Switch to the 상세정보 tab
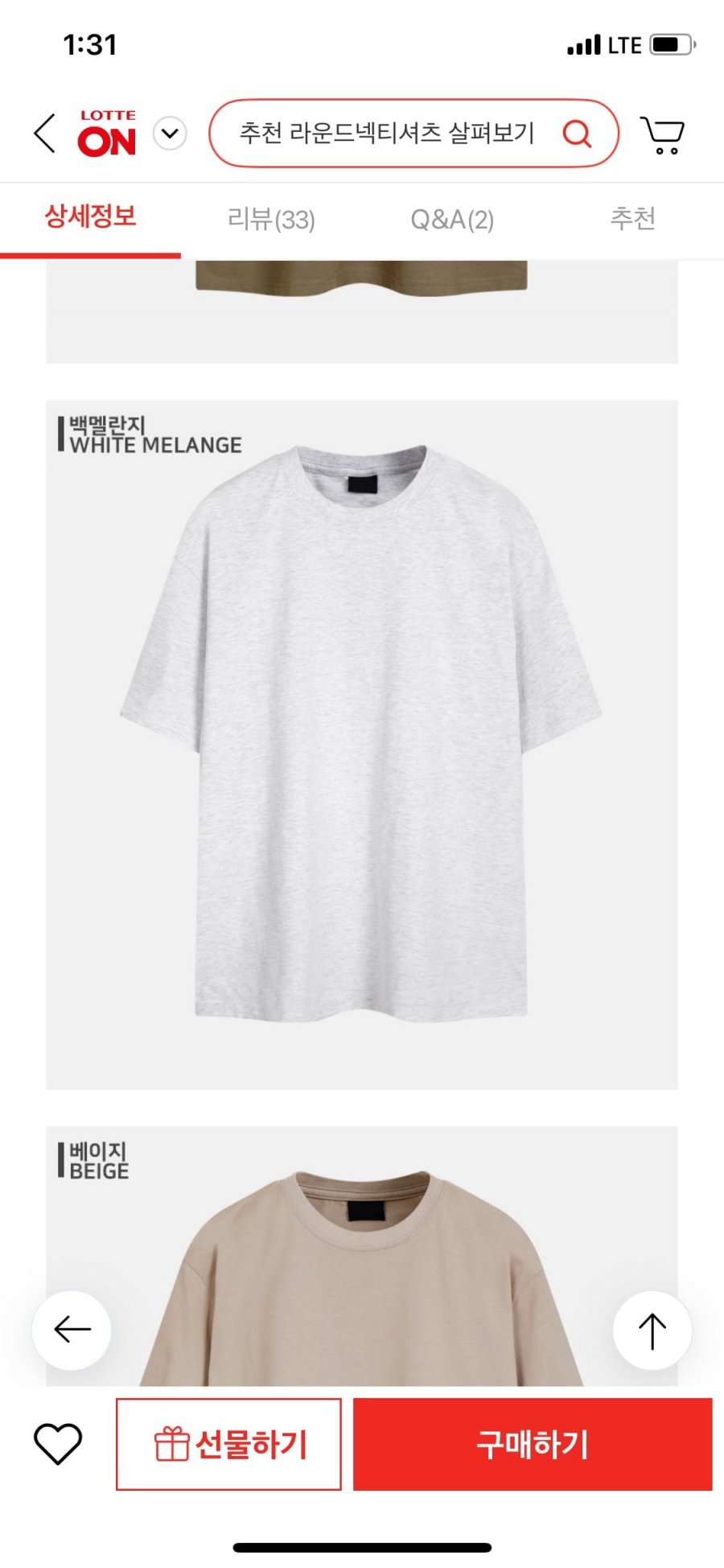This screenshot has width=724, height=1568. coord(90,217)
